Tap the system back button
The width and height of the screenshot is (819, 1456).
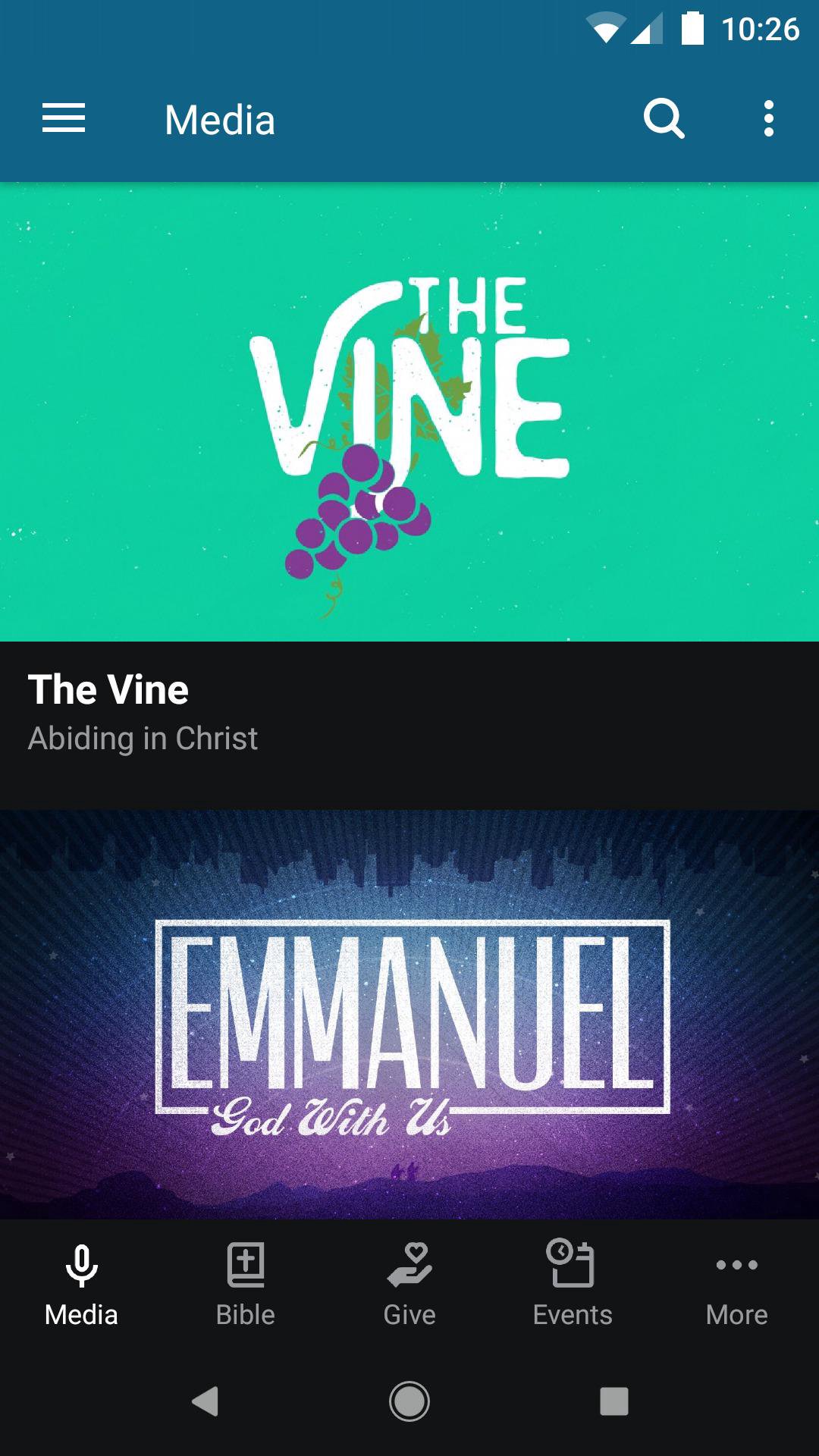point(205,1401)
